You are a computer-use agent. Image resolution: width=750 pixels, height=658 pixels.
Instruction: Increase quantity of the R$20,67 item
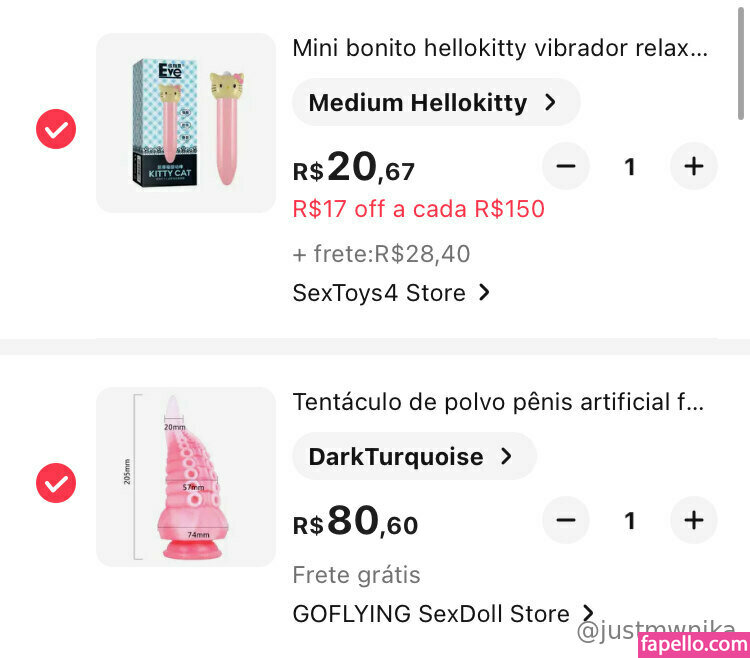click(694, 167)
